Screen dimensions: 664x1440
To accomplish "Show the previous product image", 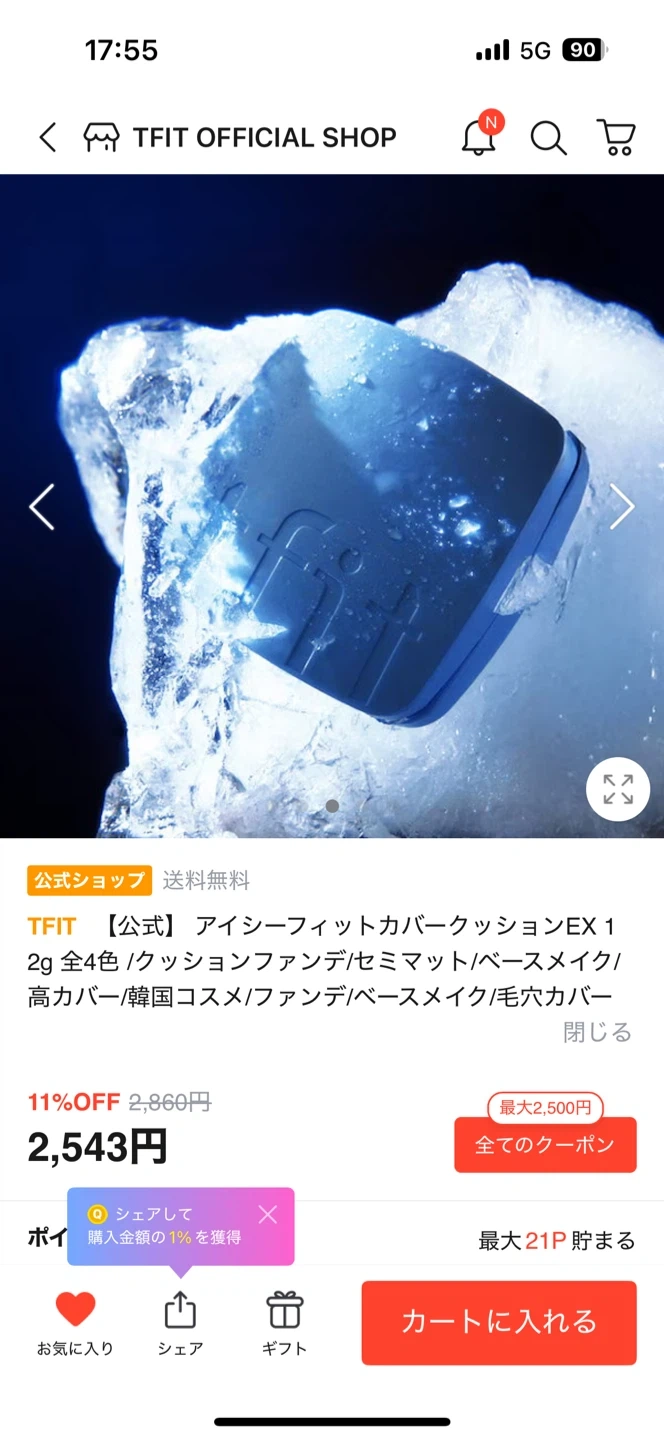I will tap(42, 507).
